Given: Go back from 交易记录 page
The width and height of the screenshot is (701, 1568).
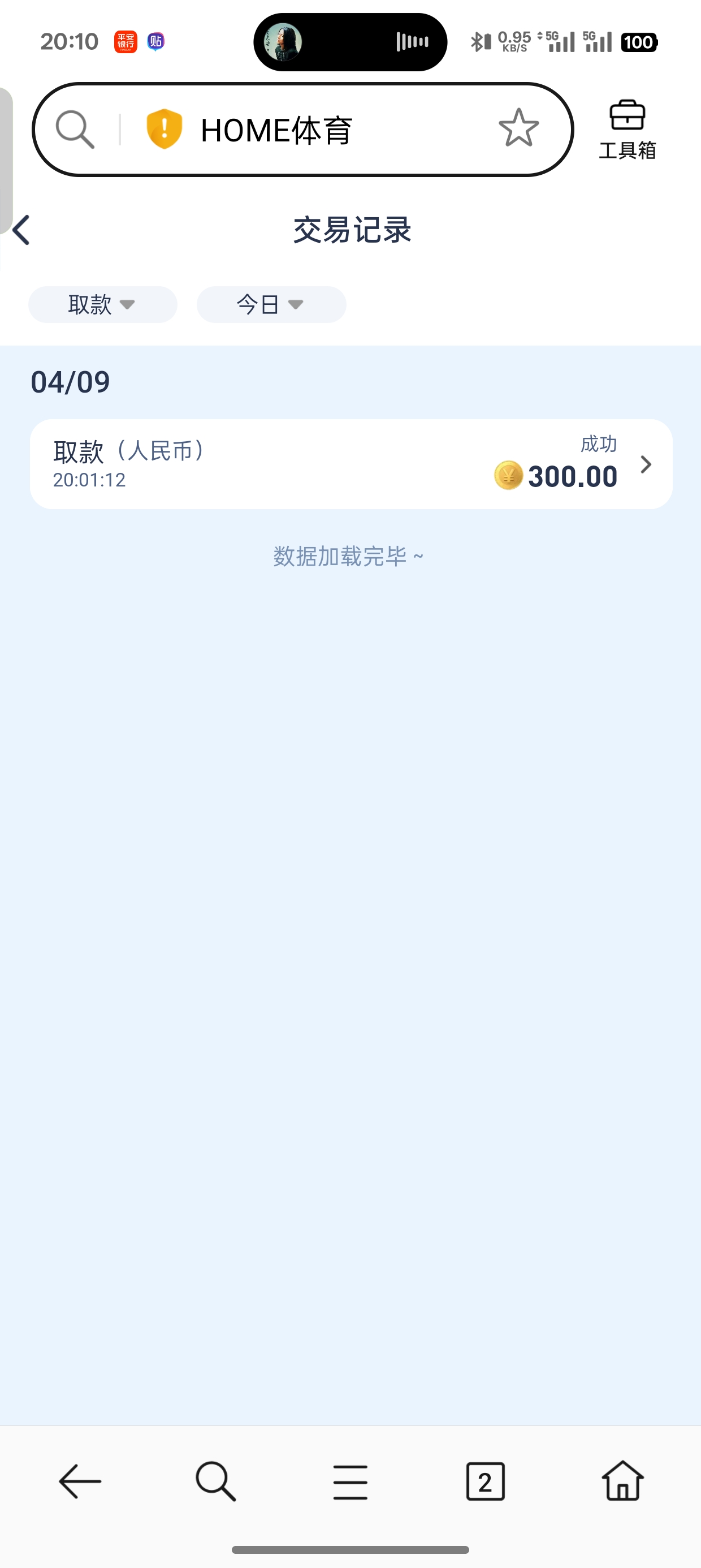Looking at the screenshot, I should [22, 230].
